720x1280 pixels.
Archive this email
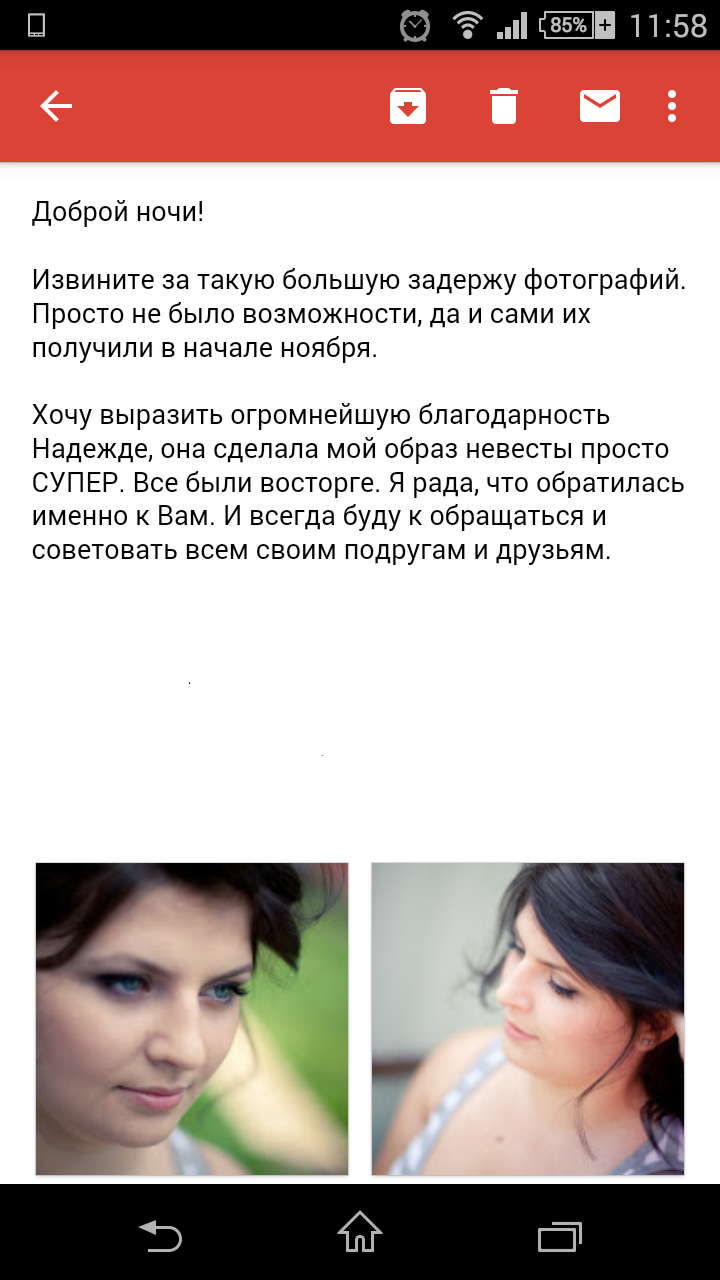pos(408,106)
